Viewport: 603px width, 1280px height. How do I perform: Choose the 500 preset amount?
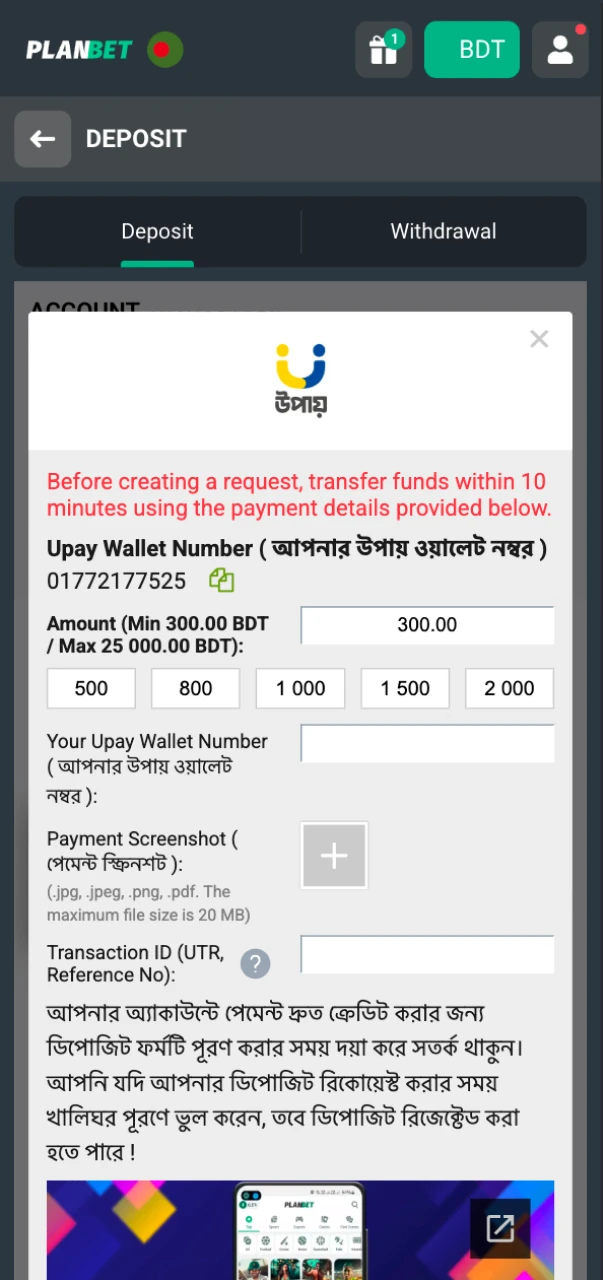(91, 688)
